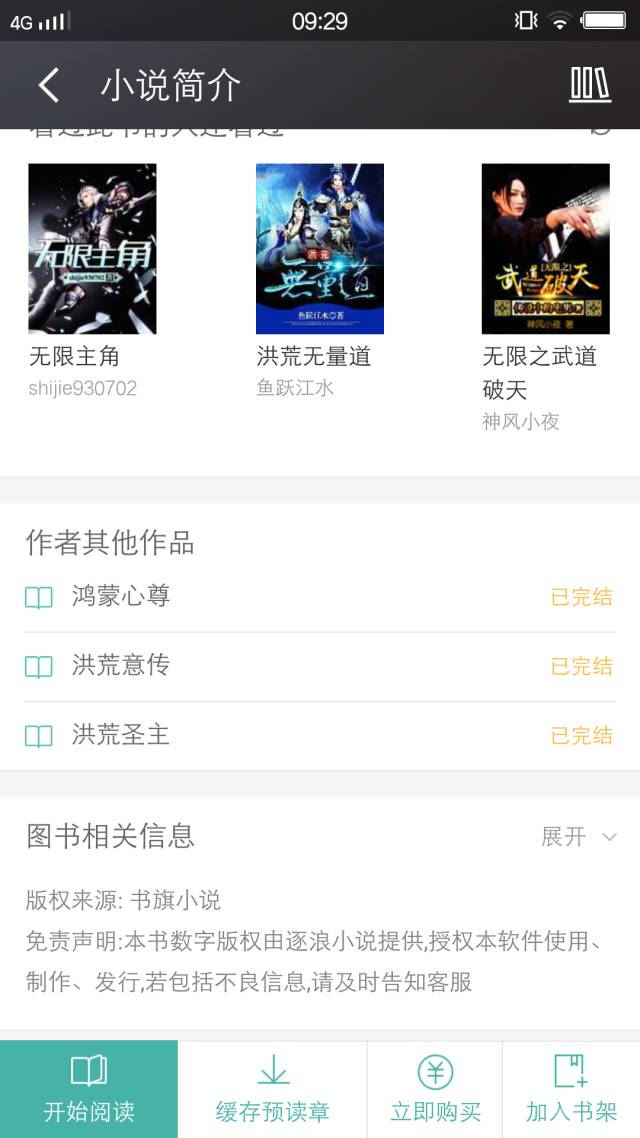
Task: Open the book 无限之武道破天
Action: pos(546,249)
